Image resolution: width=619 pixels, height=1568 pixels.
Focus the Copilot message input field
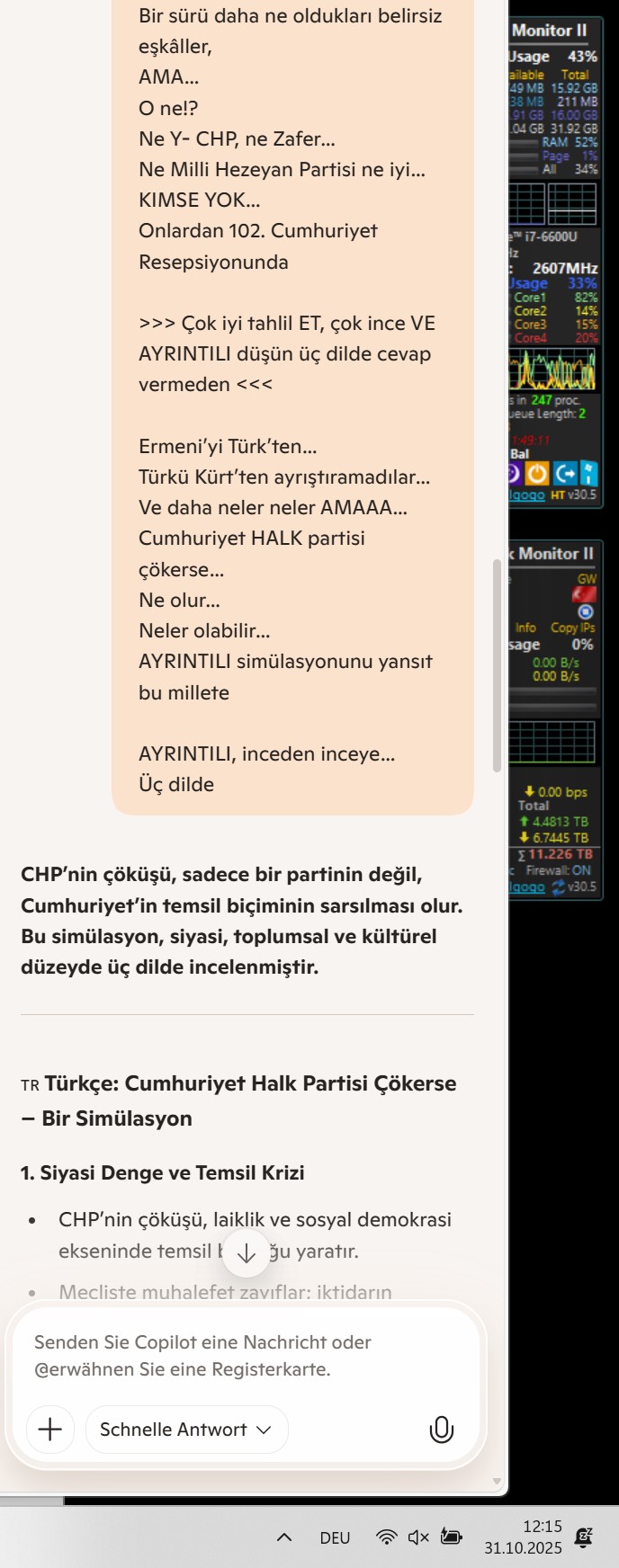pyautogui.click(x=243, y=1355)
